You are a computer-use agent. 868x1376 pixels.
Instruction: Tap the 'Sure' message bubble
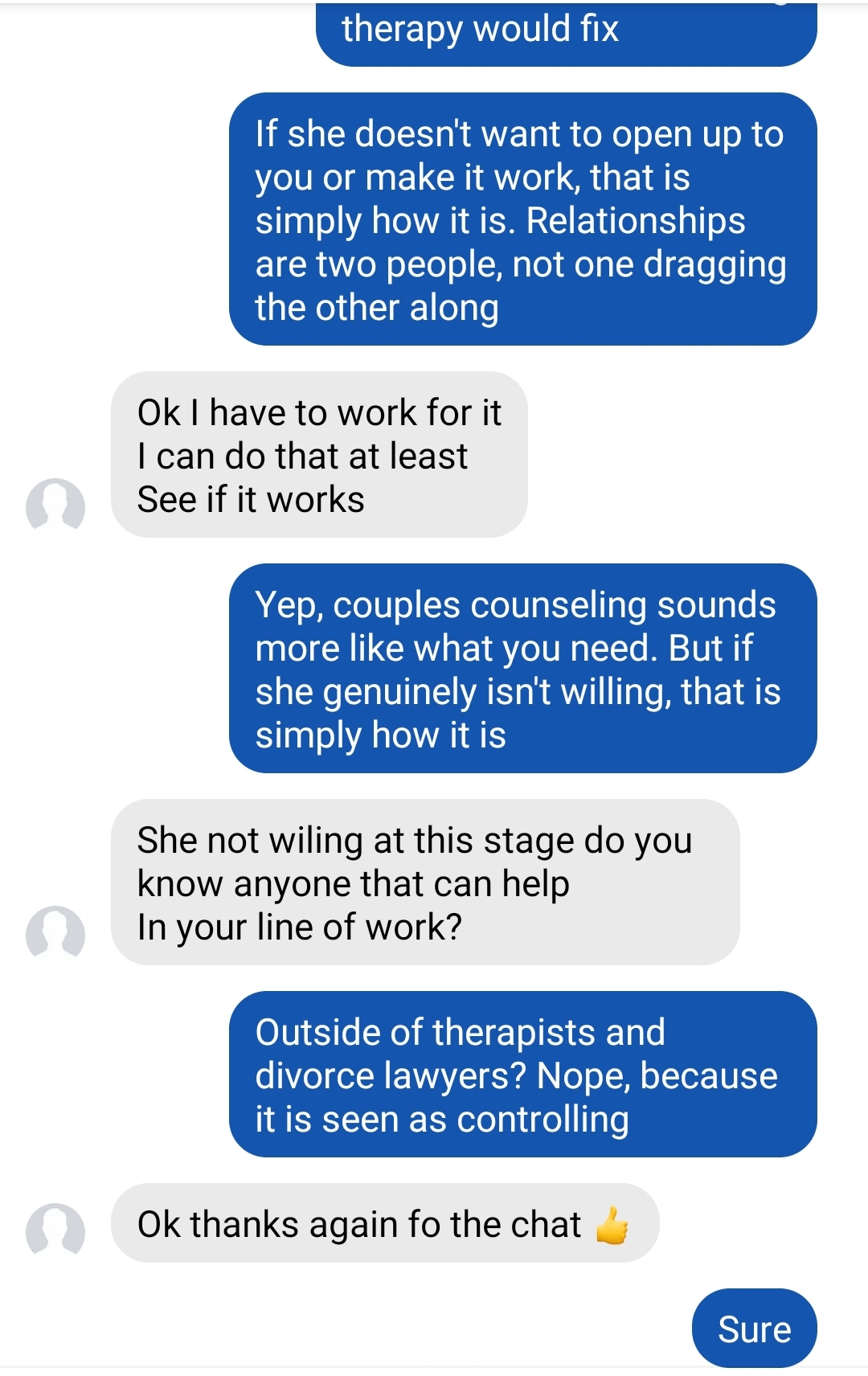click(x=754, y=1329)
